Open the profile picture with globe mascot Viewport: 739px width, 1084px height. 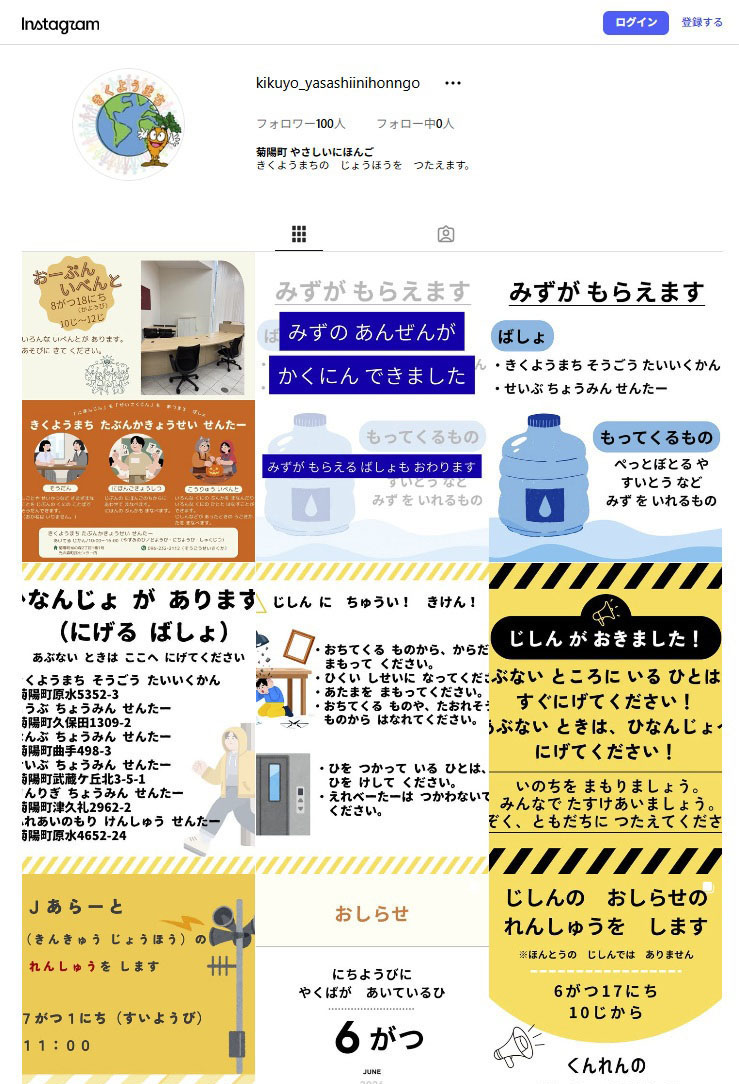click(x=129, y=124)
